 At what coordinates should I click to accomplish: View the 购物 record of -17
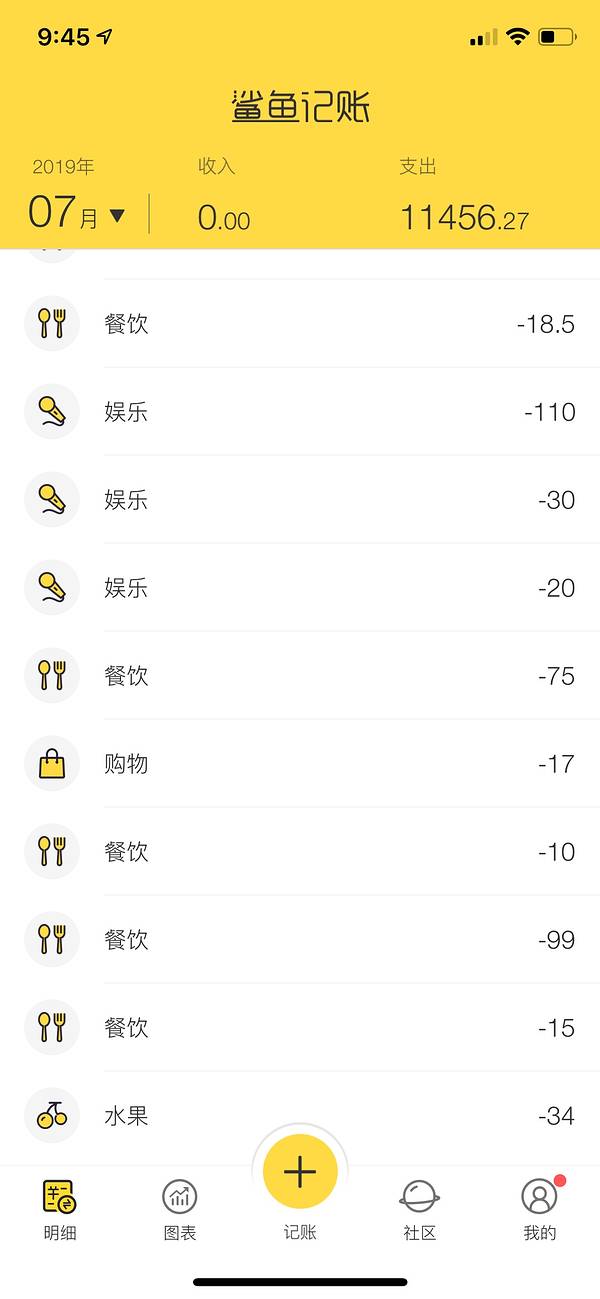click(x=300, y=764)
